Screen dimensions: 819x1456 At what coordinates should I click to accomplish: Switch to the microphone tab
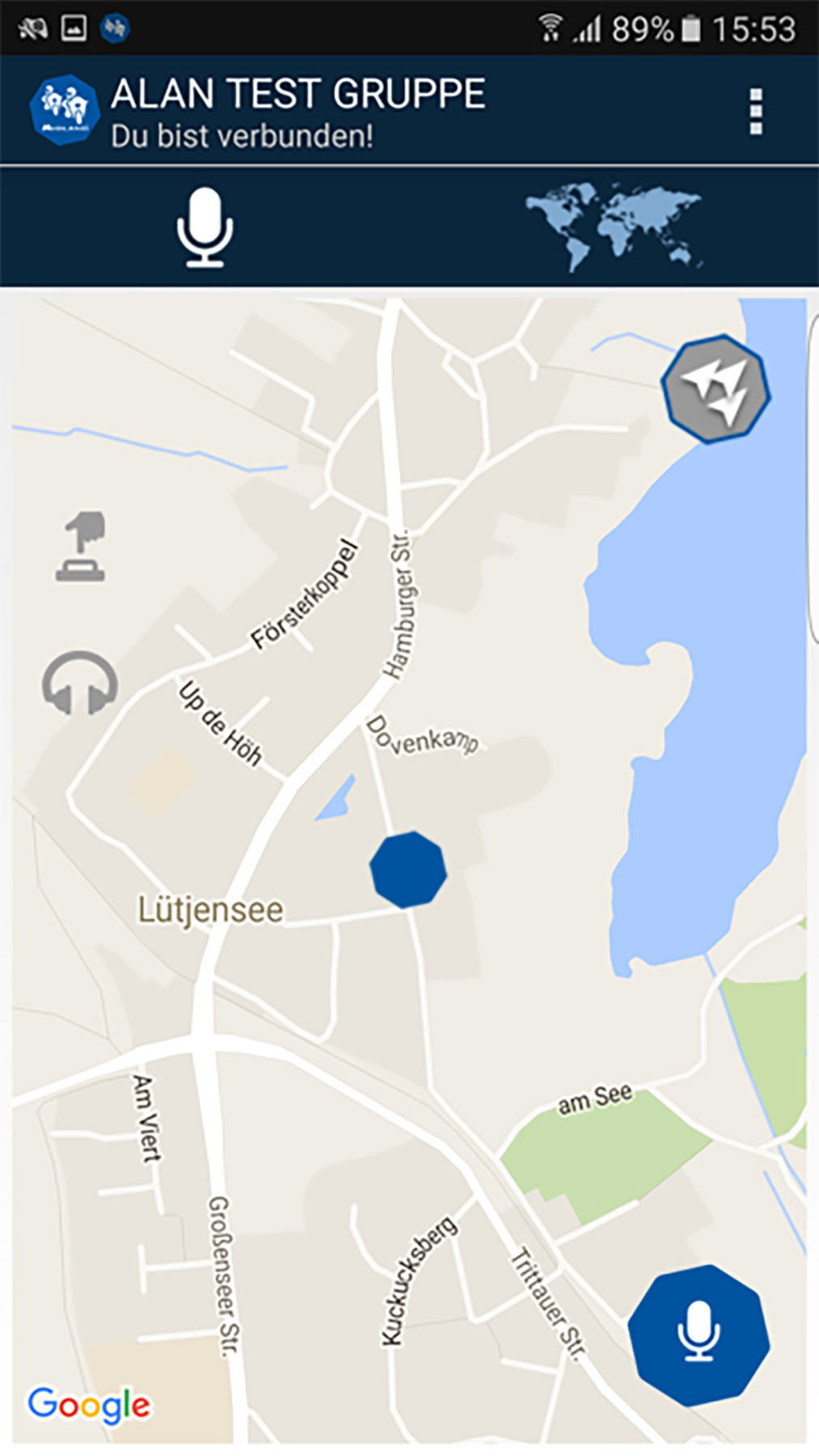click(206, 227)
